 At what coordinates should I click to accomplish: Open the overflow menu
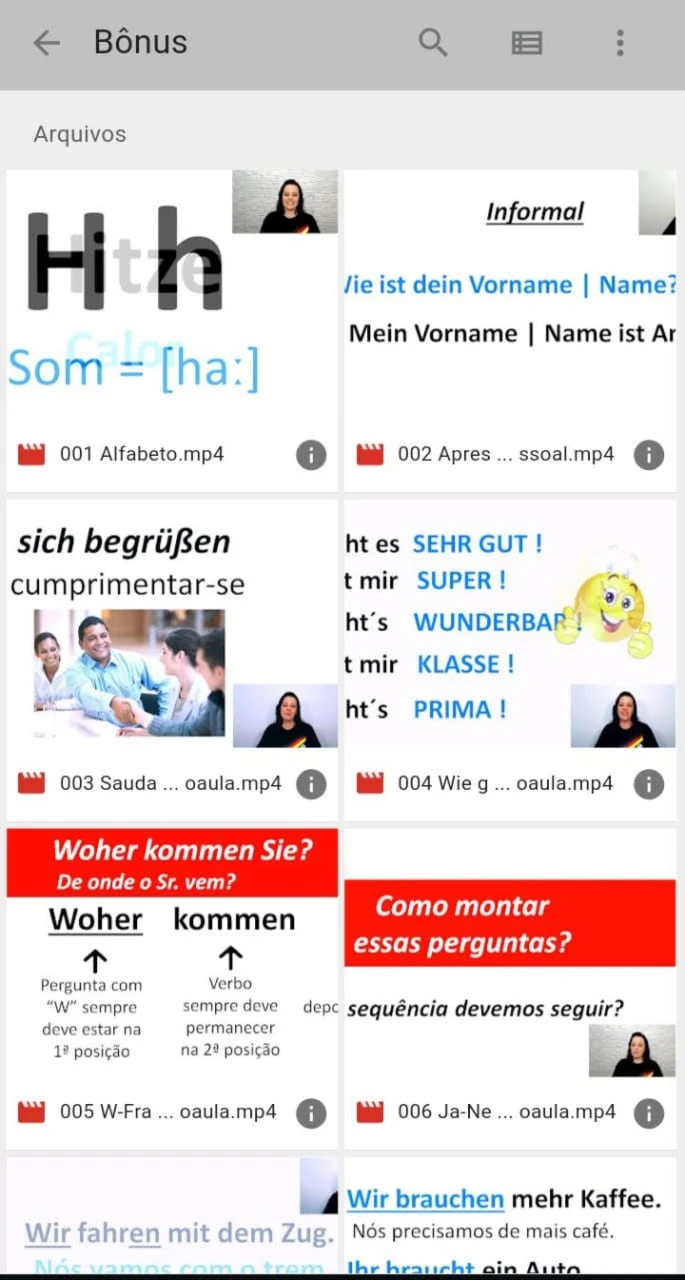[620, 42]
